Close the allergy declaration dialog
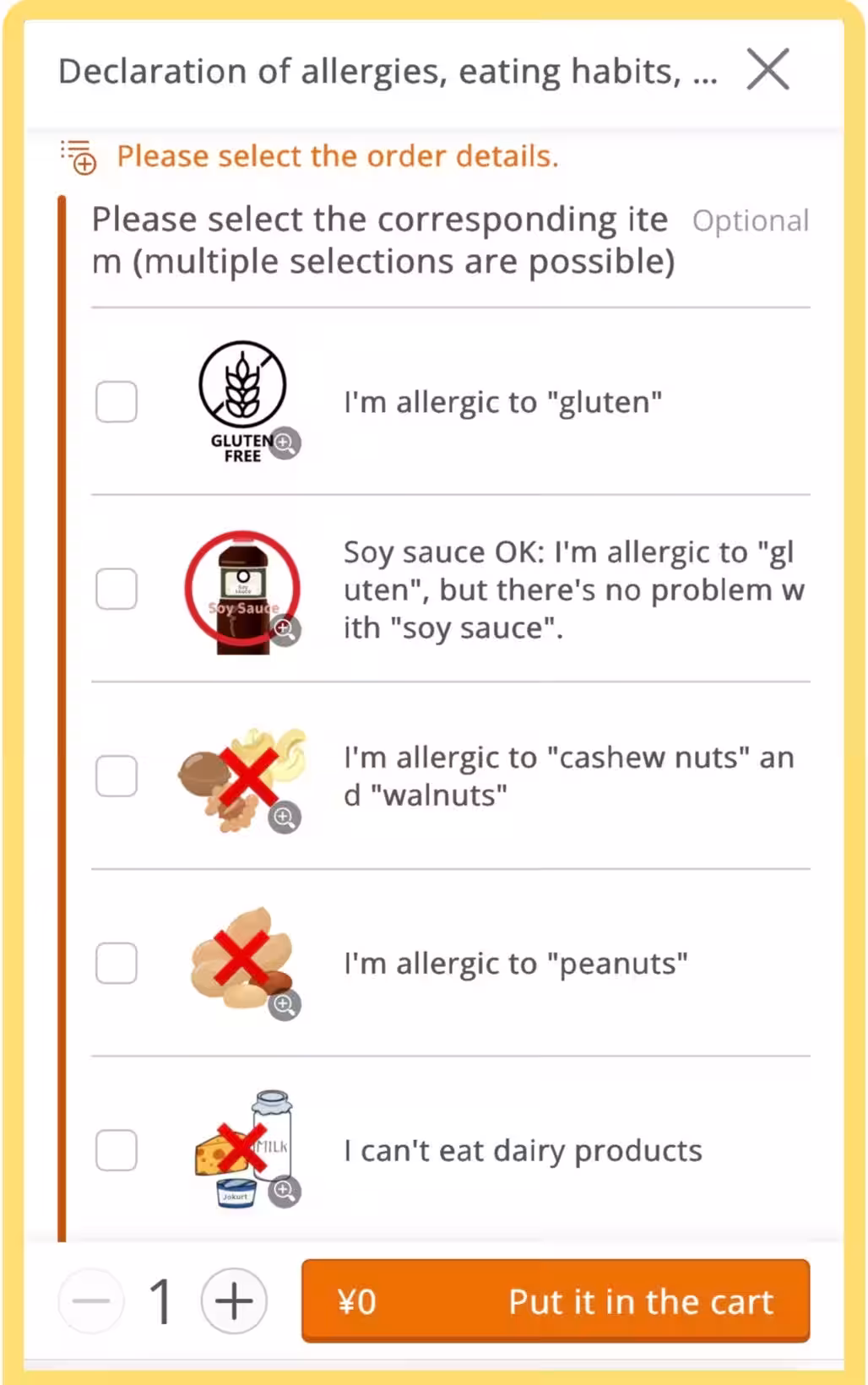The image size is (868, 1385). click(x=768, y=69)
